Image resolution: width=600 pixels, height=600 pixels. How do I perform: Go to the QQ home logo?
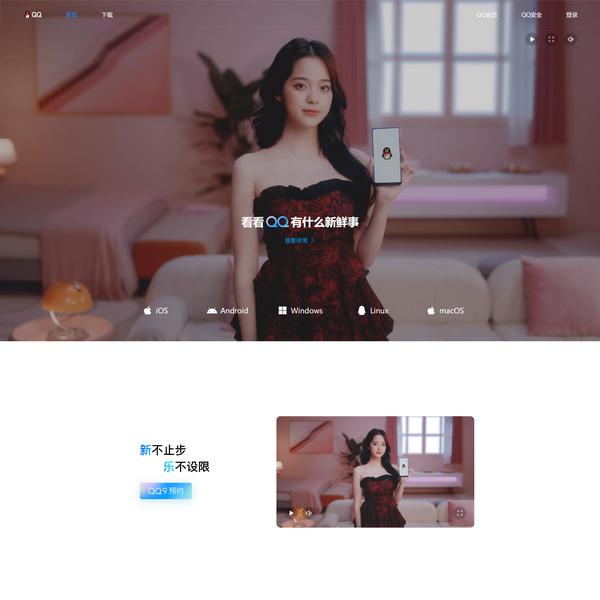[33, 15]
